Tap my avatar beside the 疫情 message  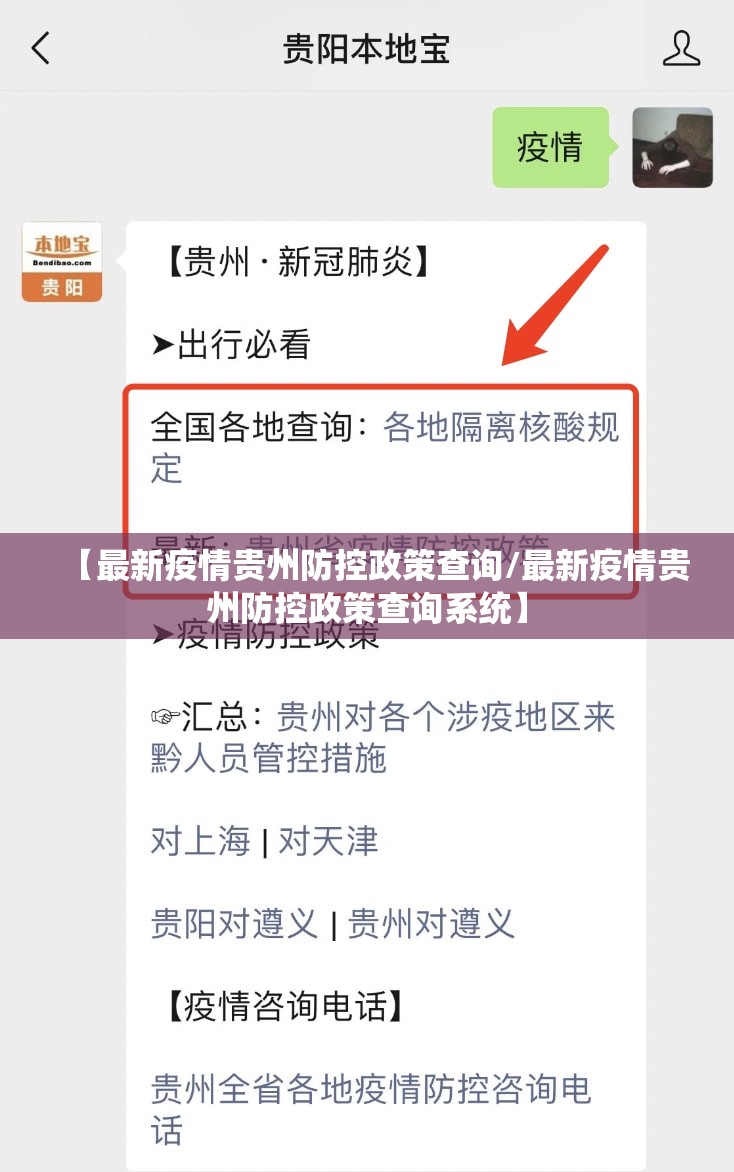click(672, 147)
